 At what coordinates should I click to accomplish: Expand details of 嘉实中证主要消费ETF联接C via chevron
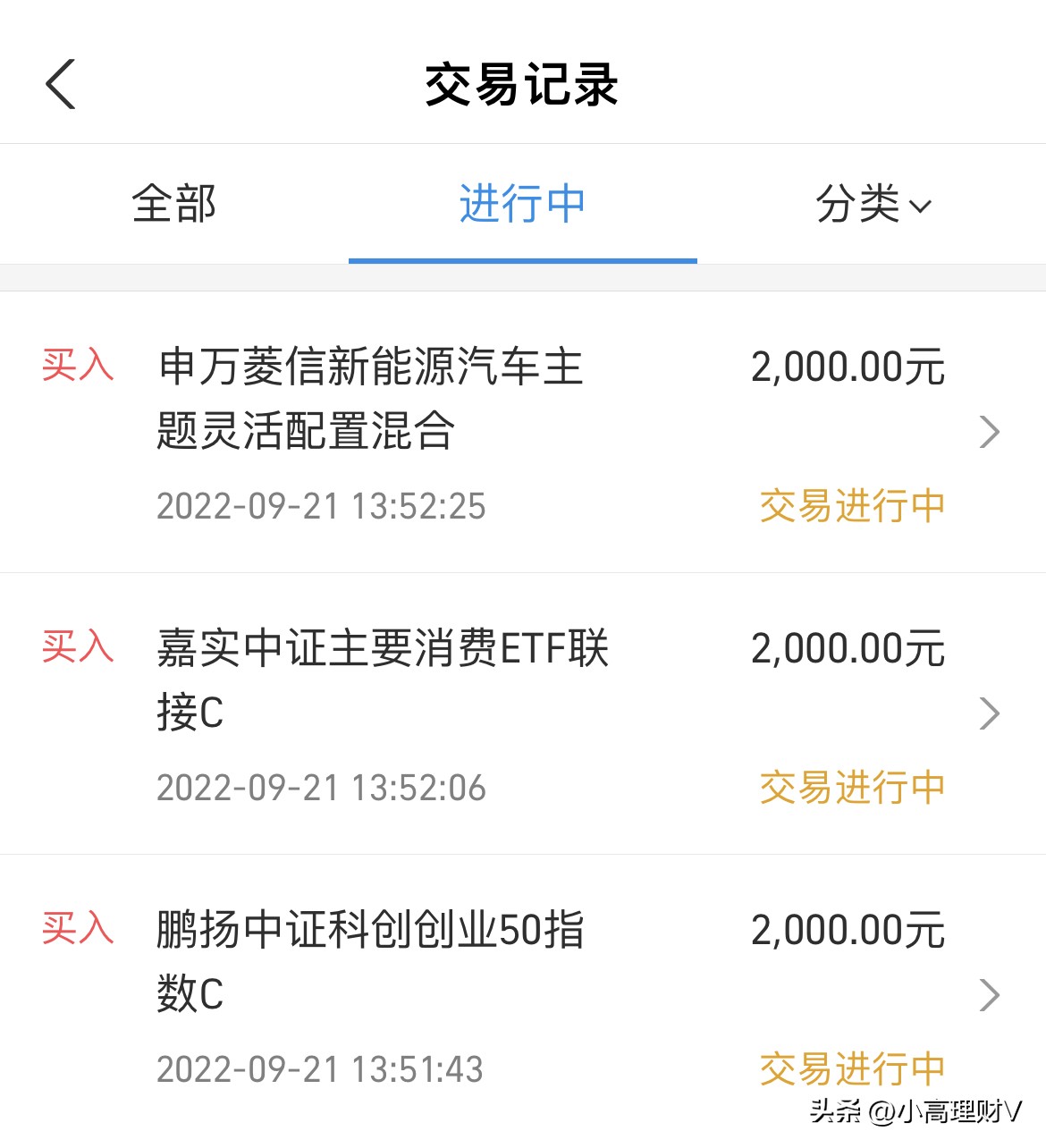[x=991, y=713]
